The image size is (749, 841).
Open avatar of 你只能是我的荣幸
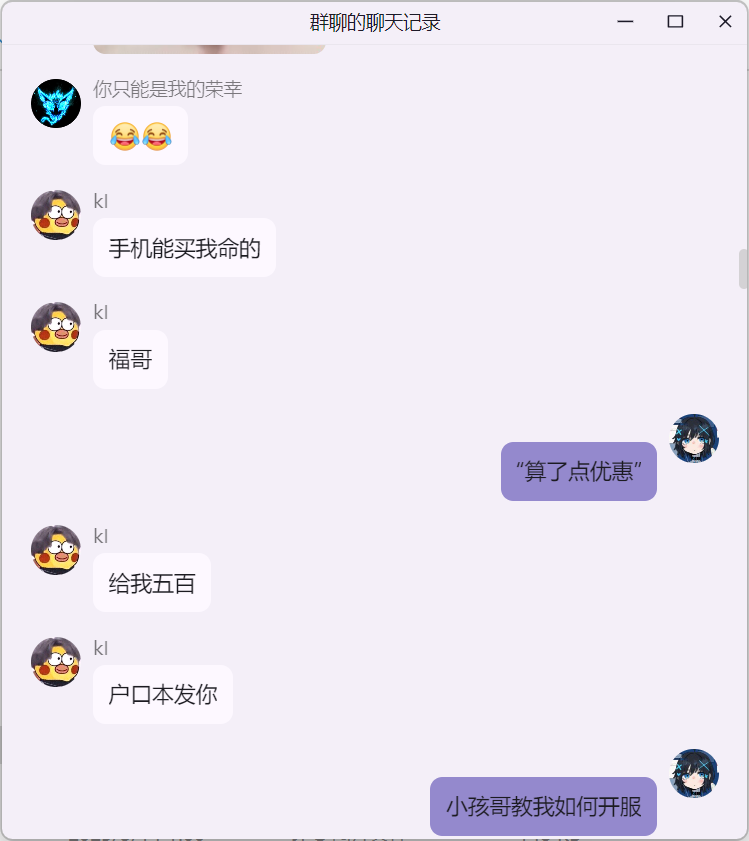(56, 104)
